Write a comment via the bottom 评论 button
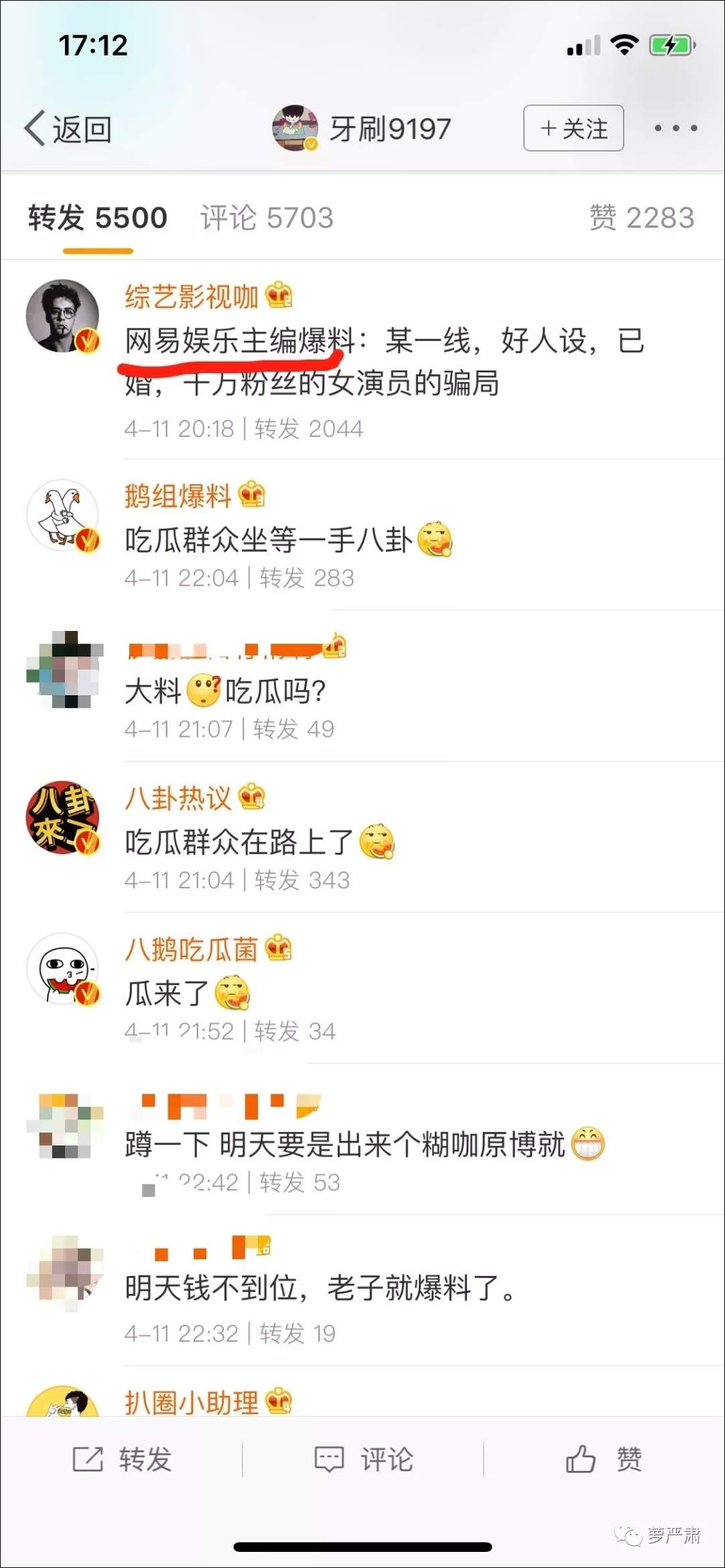Viewport: 725px width, 1568px height. pos(364,1459)
